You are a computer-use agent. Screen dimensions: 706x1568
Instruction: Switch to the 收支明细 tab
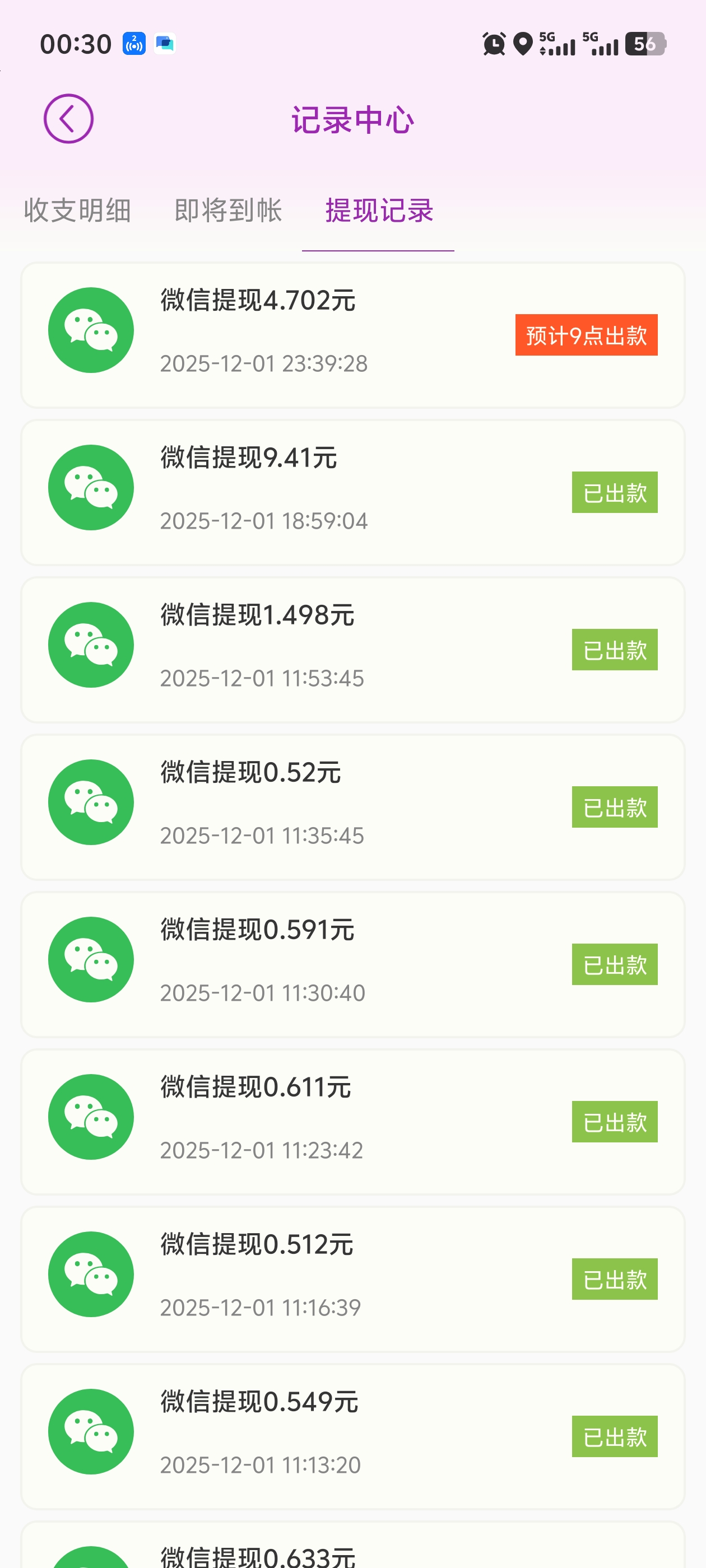click(x=77, y=211)
